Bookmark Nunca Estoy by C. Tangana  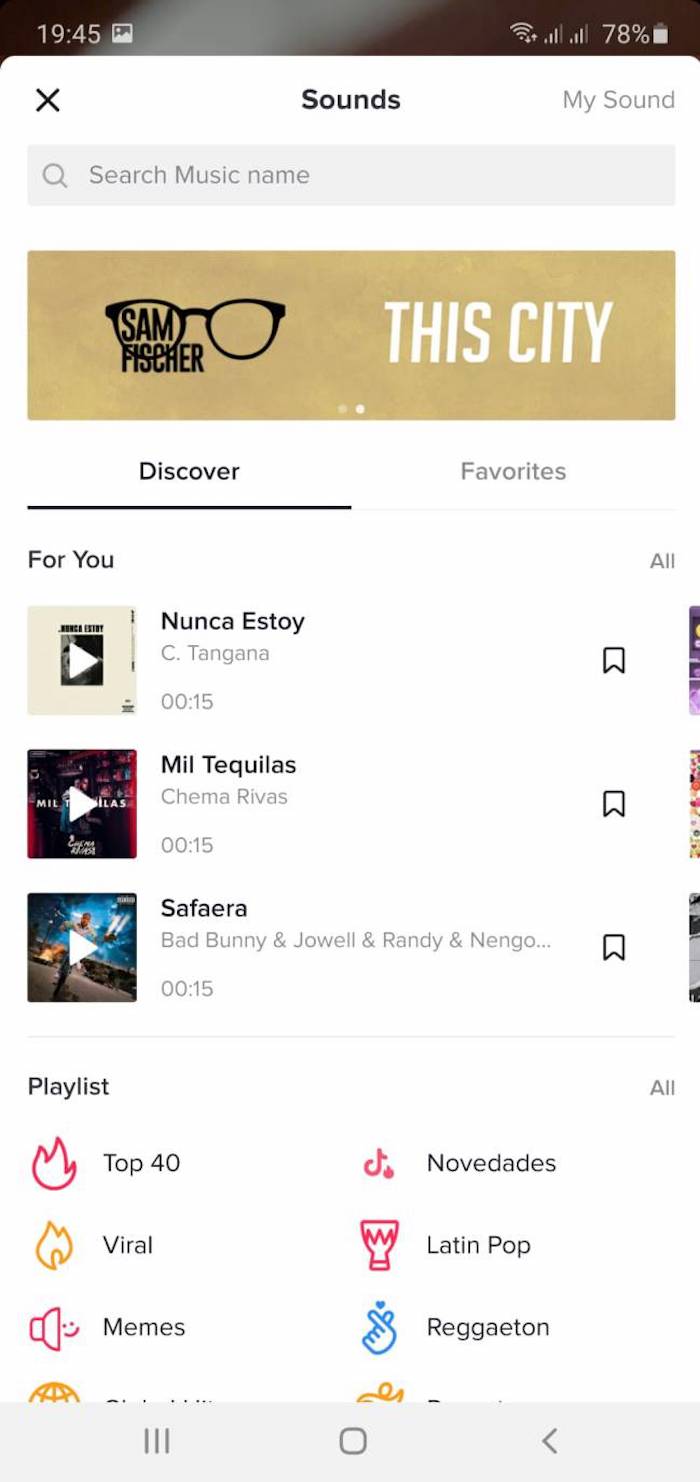tap(614, 660)
